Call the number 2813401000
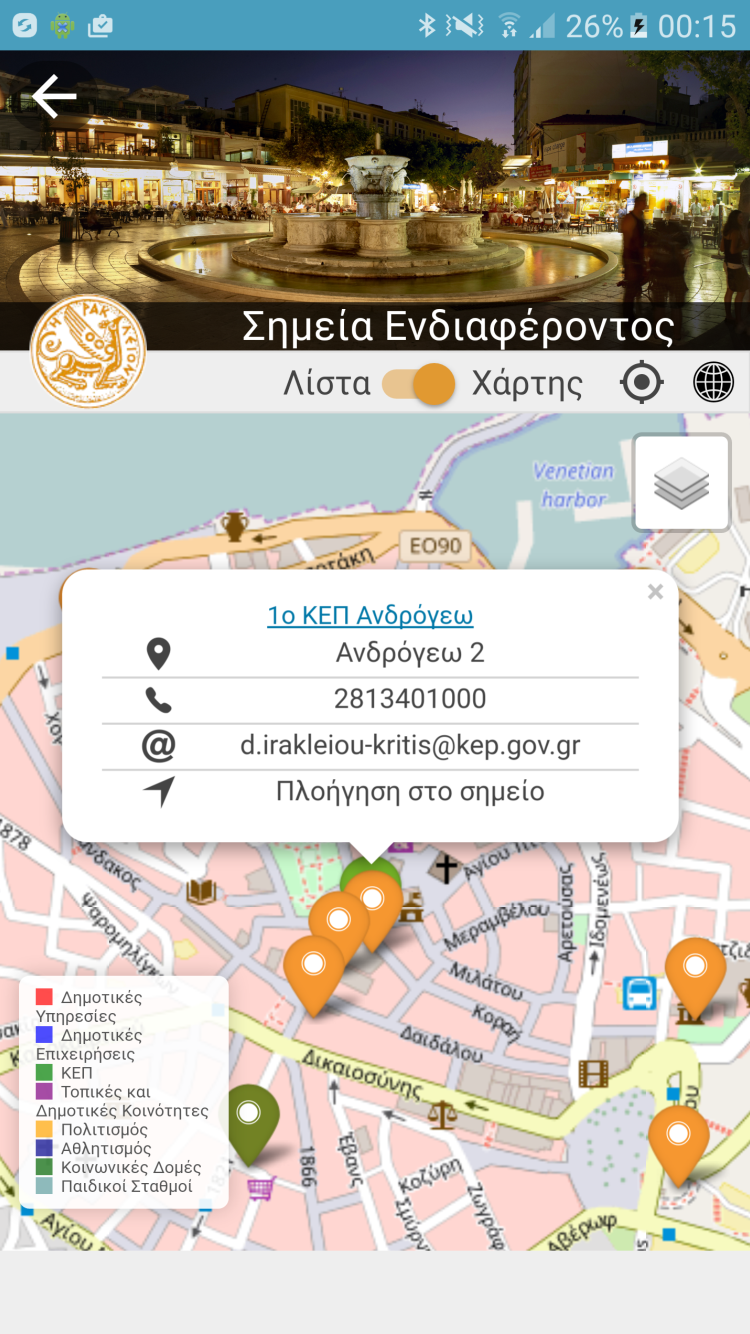Screen dimensions: 750x1334 [x=410, y=699]
